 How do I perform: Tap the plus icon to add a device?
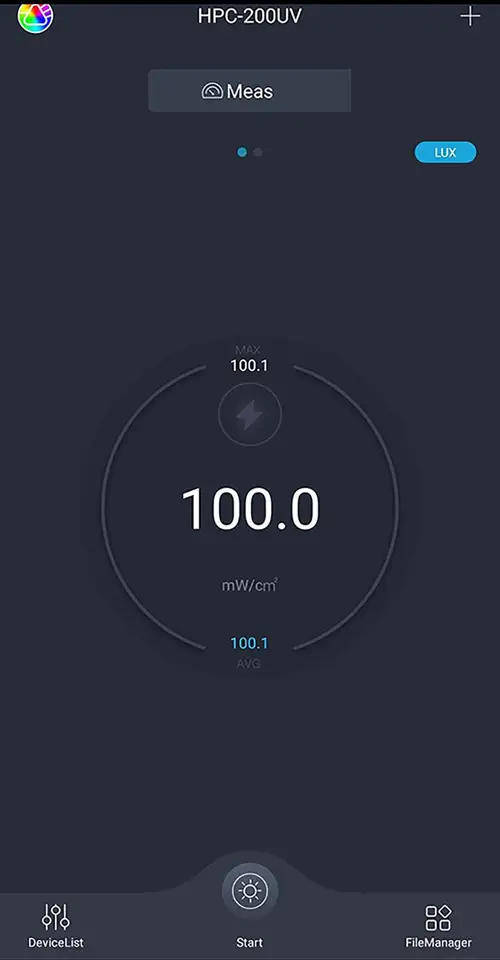[x=470, y=17]
